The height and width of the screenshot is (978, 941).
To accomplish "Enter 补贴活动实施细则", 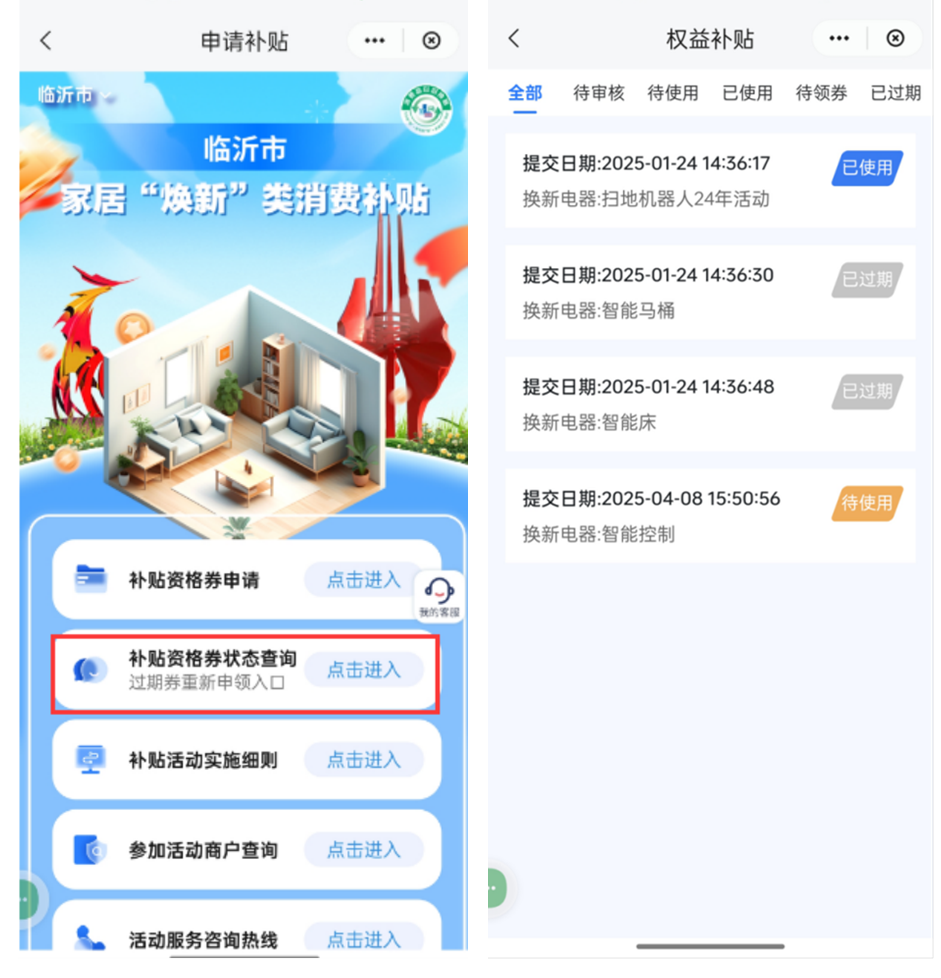I will pyautogui.click(x=363, y=760).
